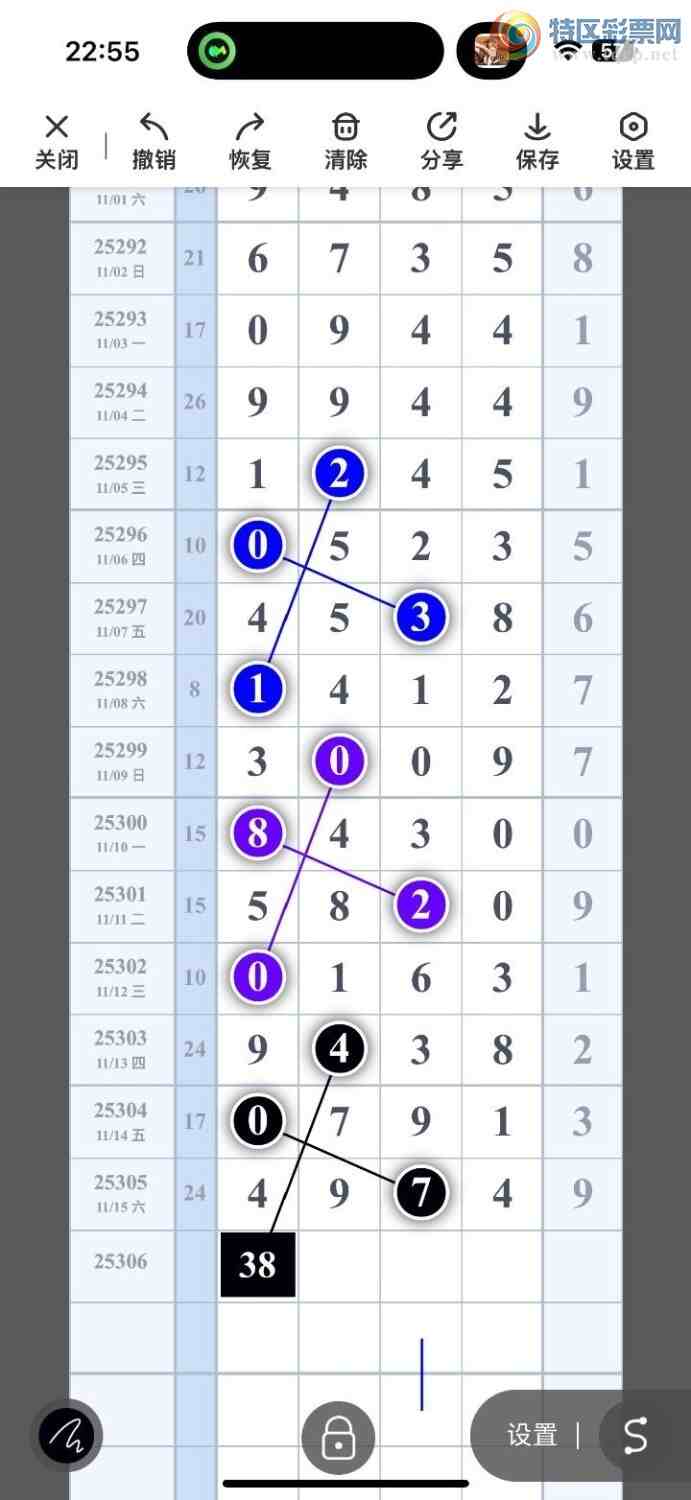Open settings from the top toolbar

[633, 141]
